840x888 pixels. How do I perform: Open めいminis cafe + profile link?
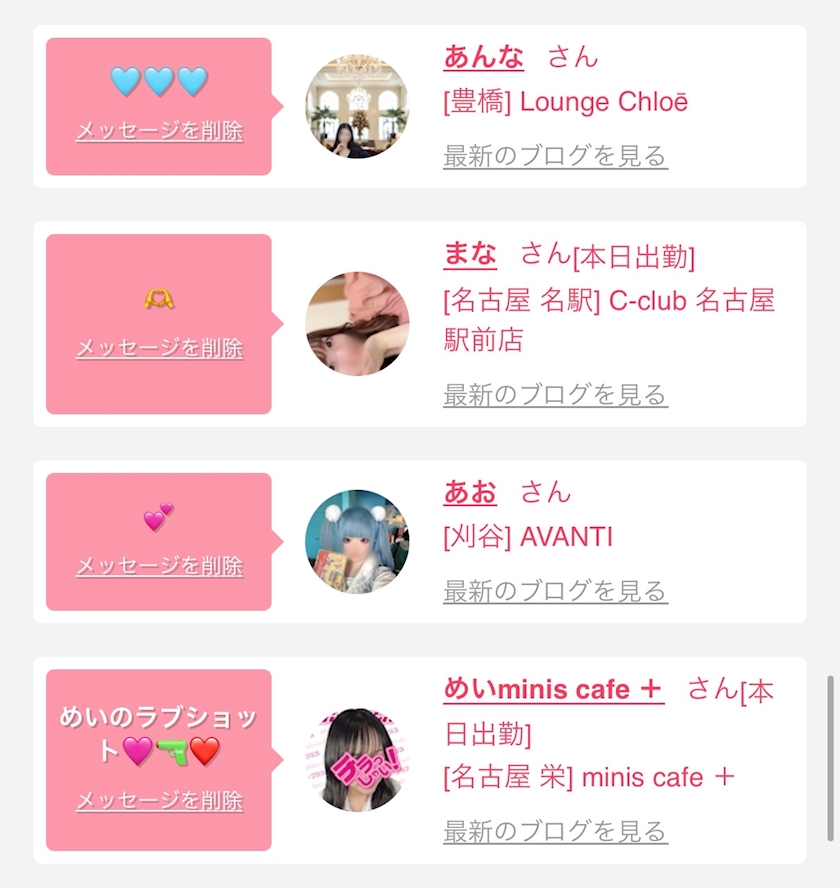point(554,690)
